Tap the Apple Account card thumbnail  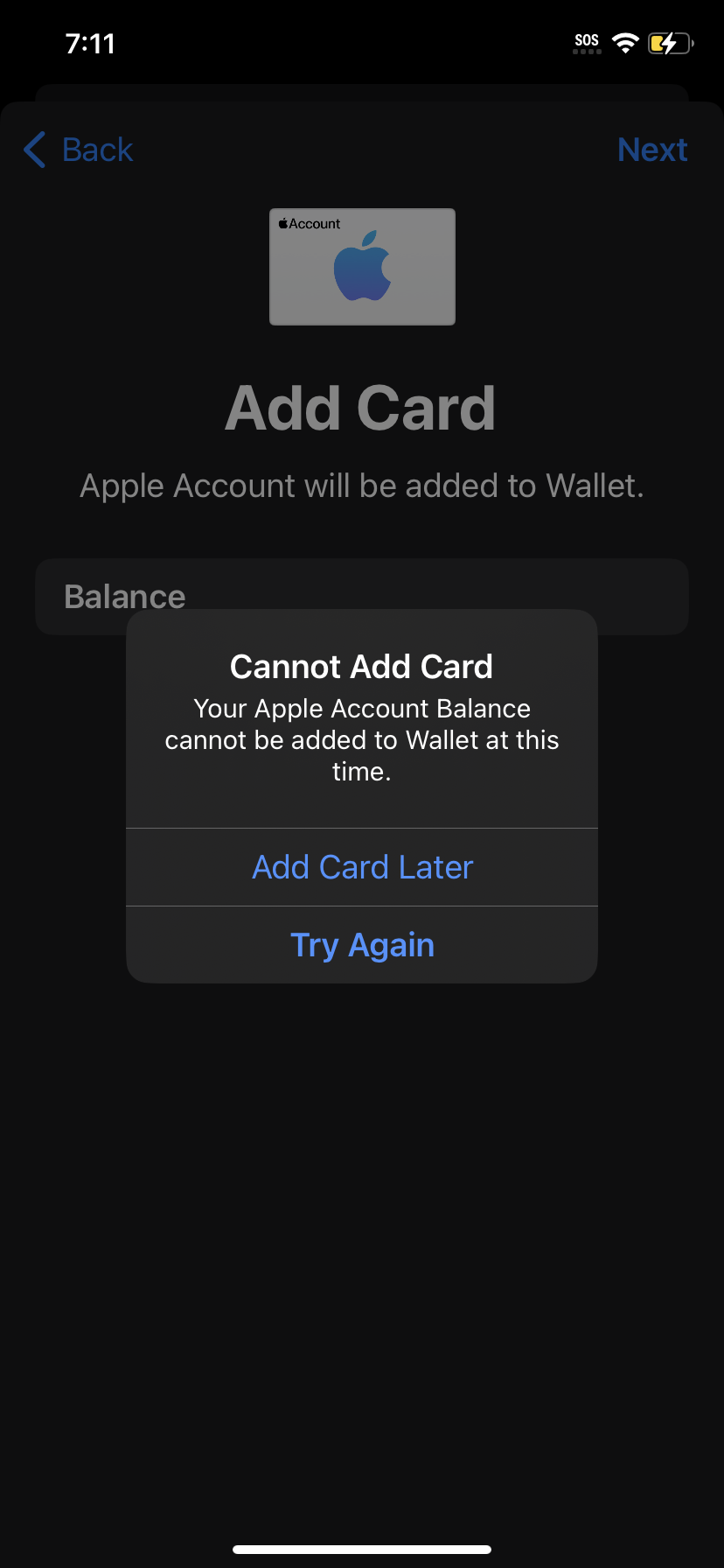(362, 266)
